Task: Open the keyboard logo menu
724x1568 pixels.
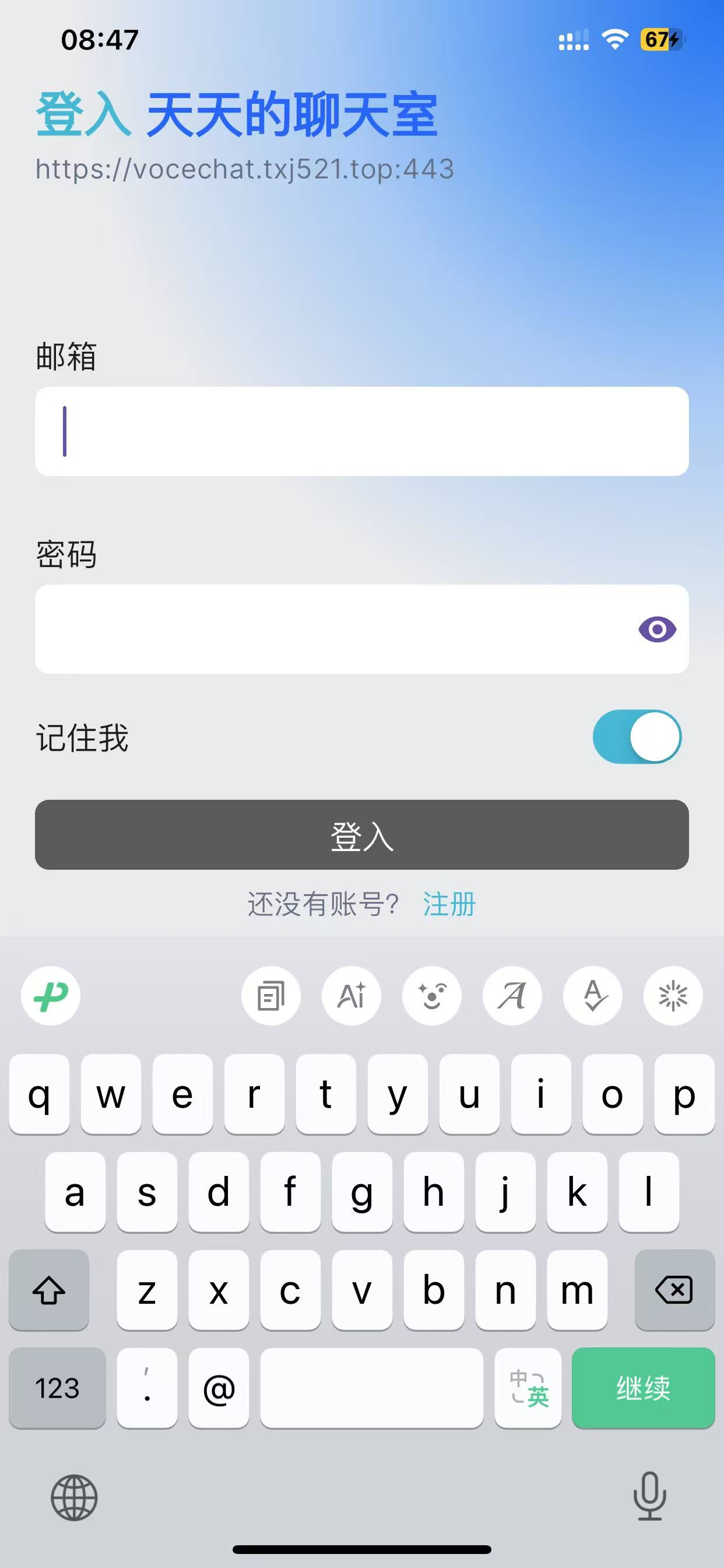Action: pos(51,996)
